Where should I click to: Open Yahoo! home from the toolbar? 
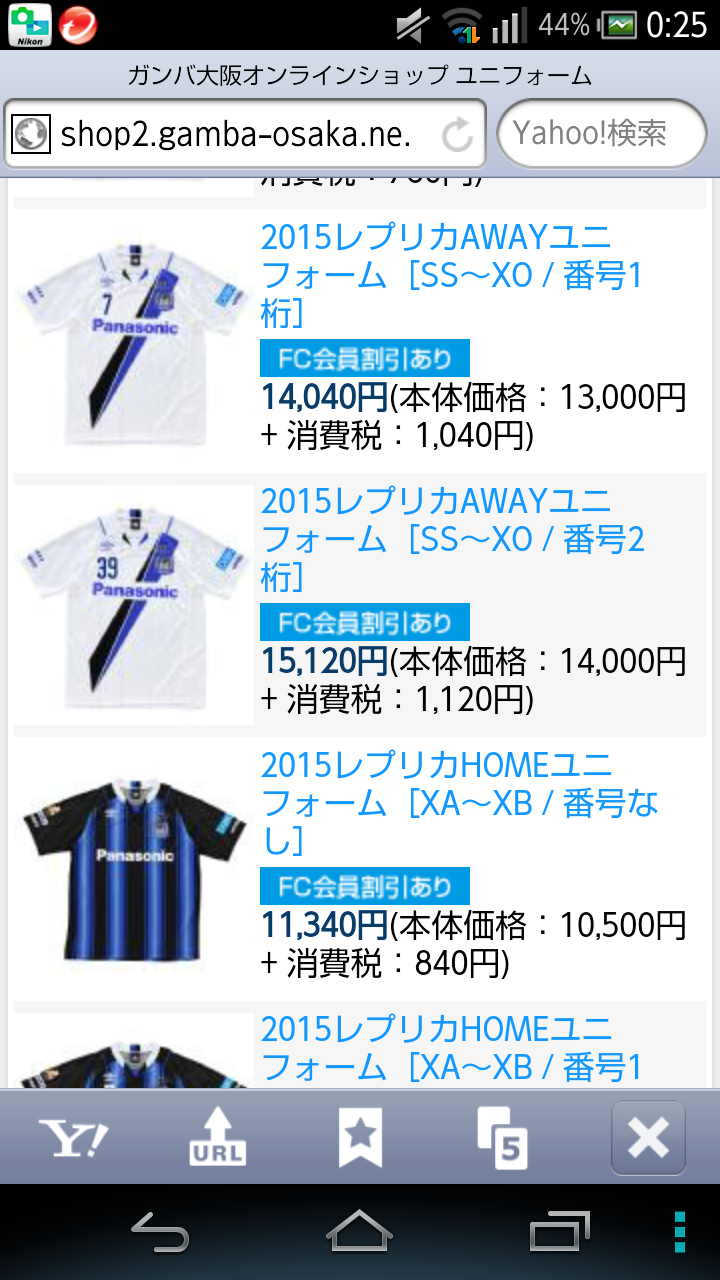(73, 1137)
